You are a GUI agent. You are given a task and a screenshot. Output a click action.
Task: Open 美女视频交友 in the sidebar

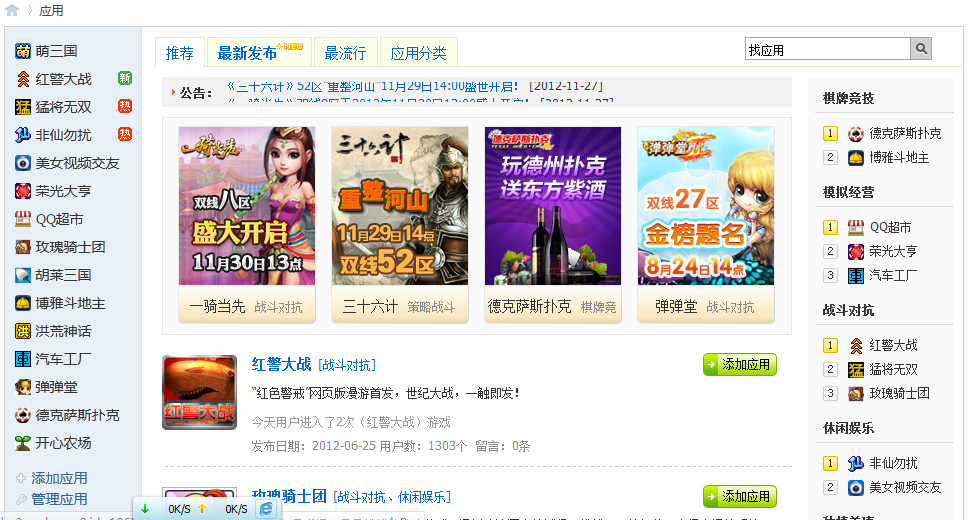coord(76,163)
